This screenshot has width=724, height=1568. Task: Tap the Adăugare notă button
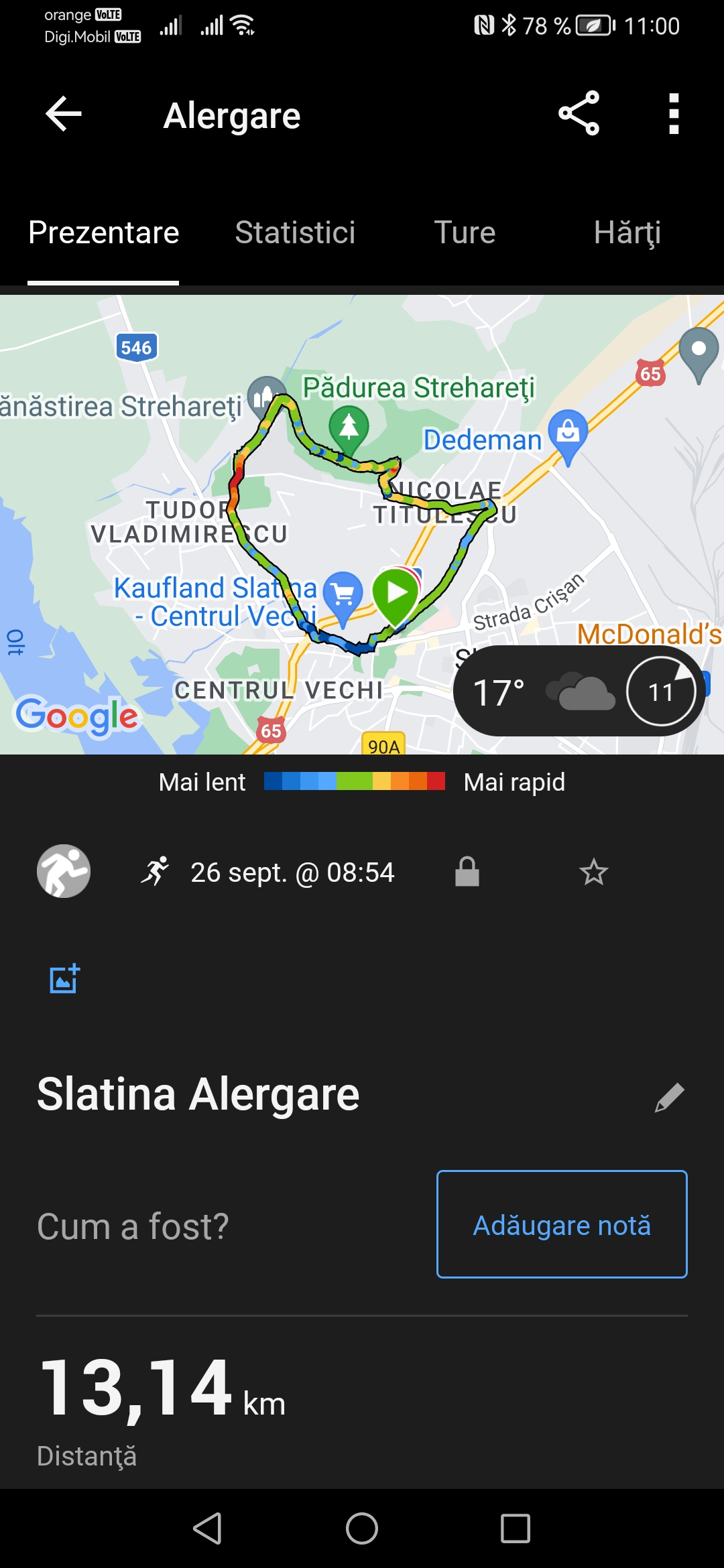[562, 1224]
